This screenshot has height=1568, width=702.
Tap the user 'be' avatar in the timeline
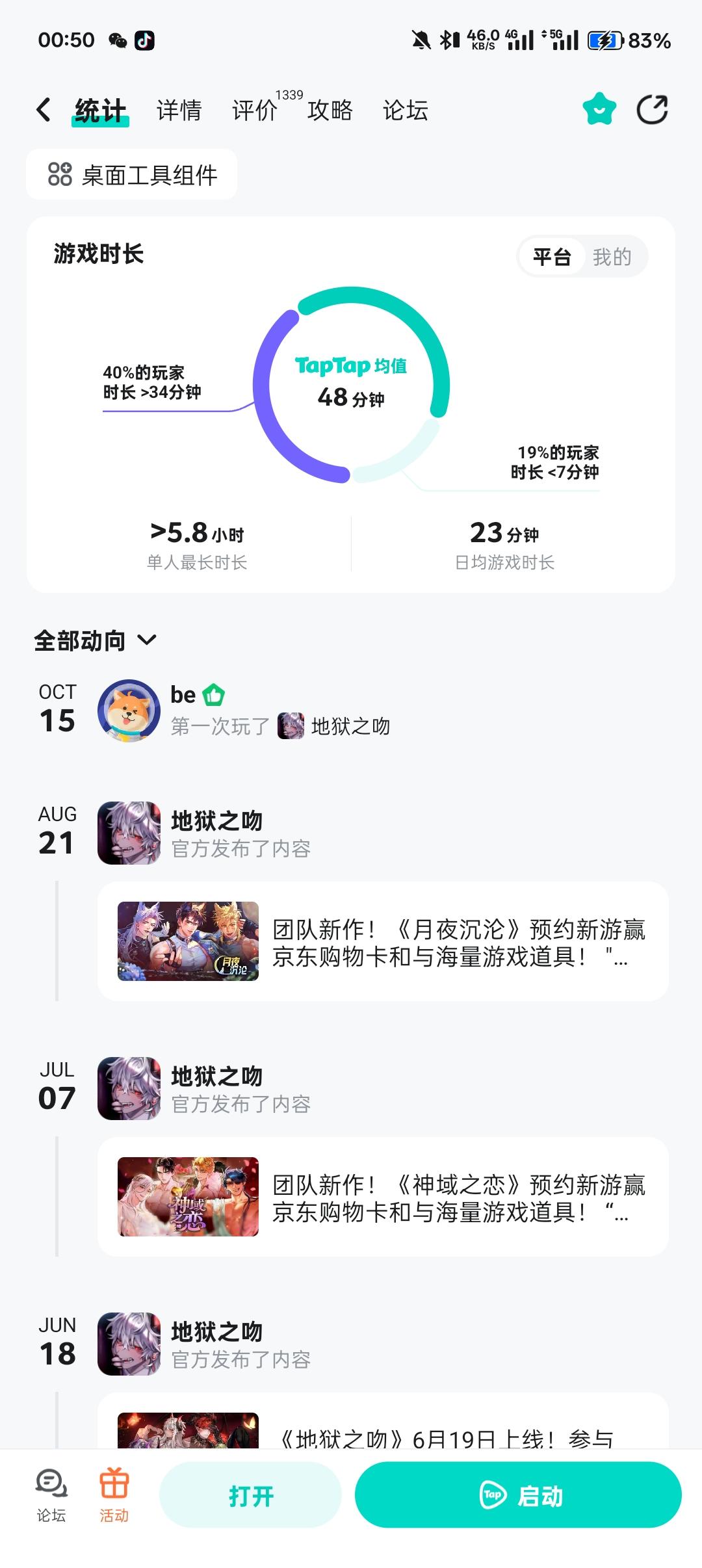(129, 712)
